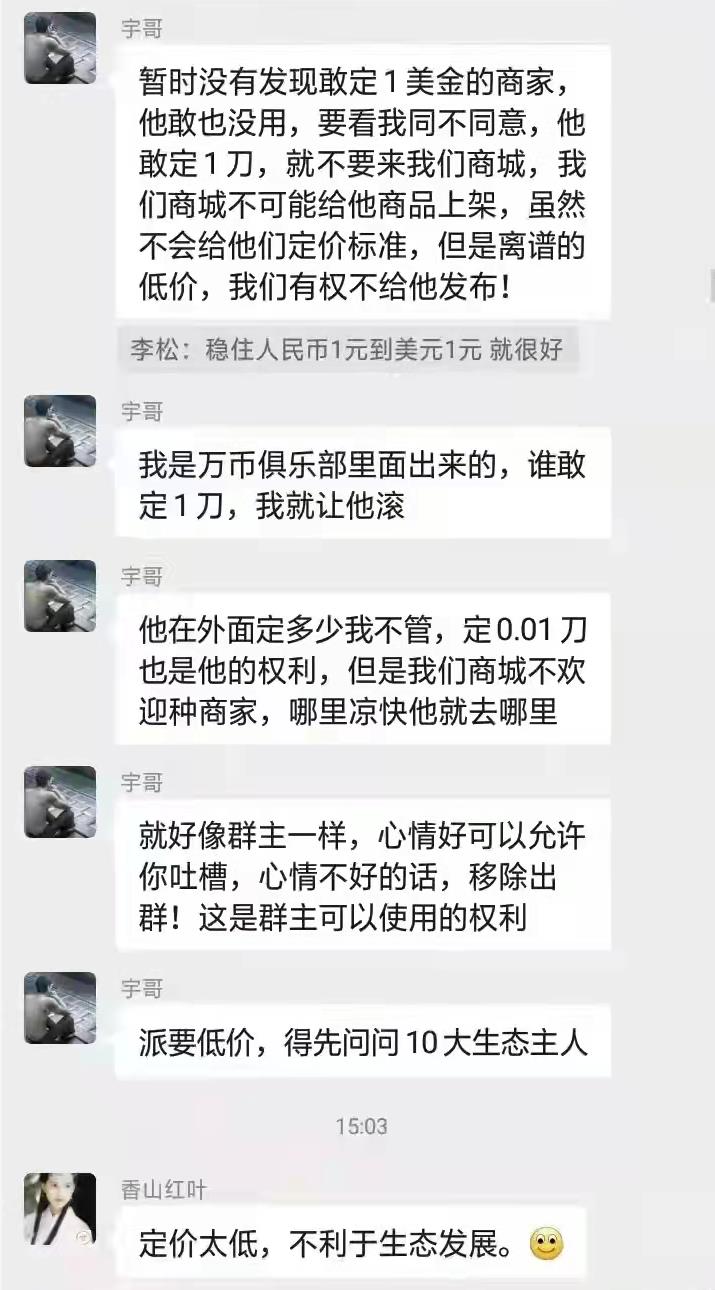Open the quoted message from 李松
The height and width of the screenshot is (1290, 715).
[x=346, y=350]
